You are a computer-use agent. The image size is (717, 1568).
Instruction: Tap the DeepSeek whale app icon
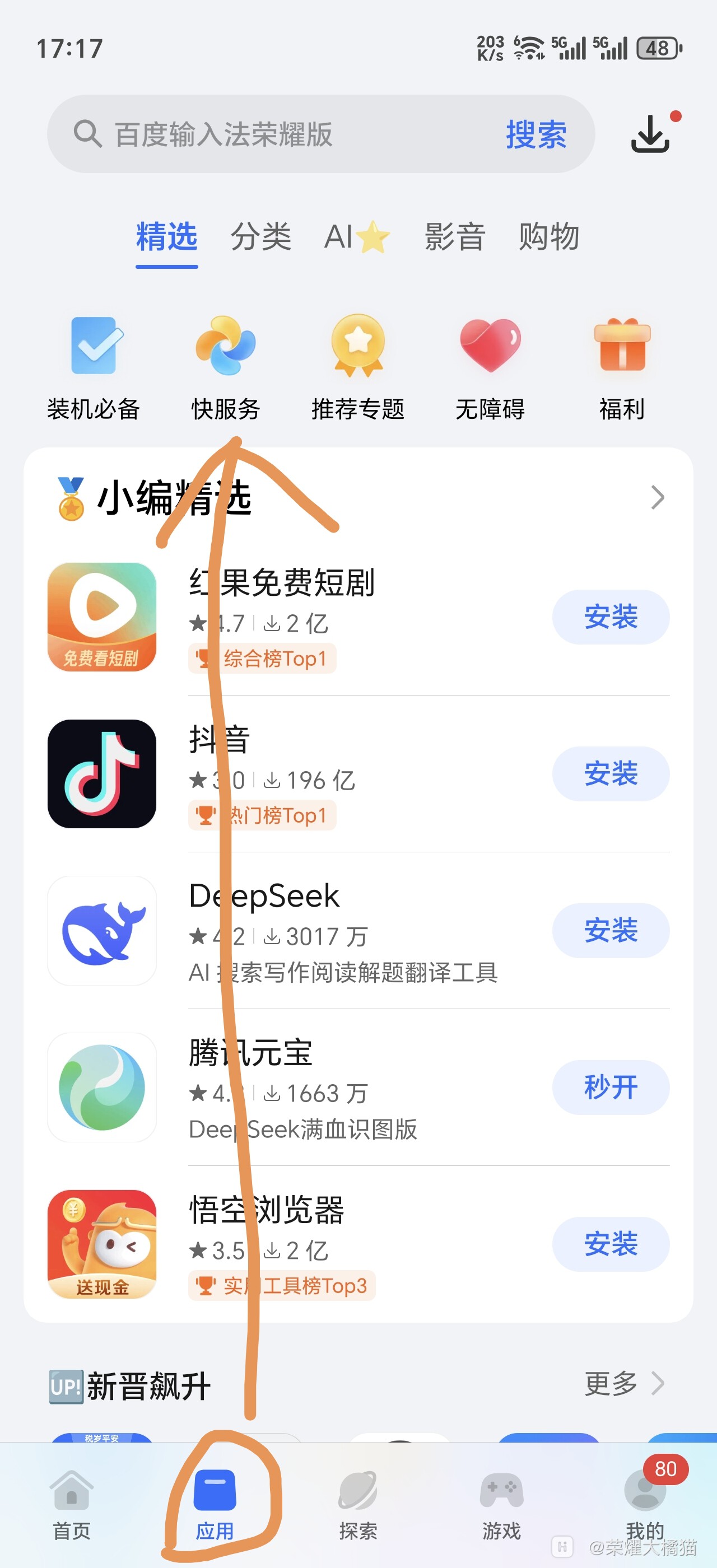click(x=103, y=930)
